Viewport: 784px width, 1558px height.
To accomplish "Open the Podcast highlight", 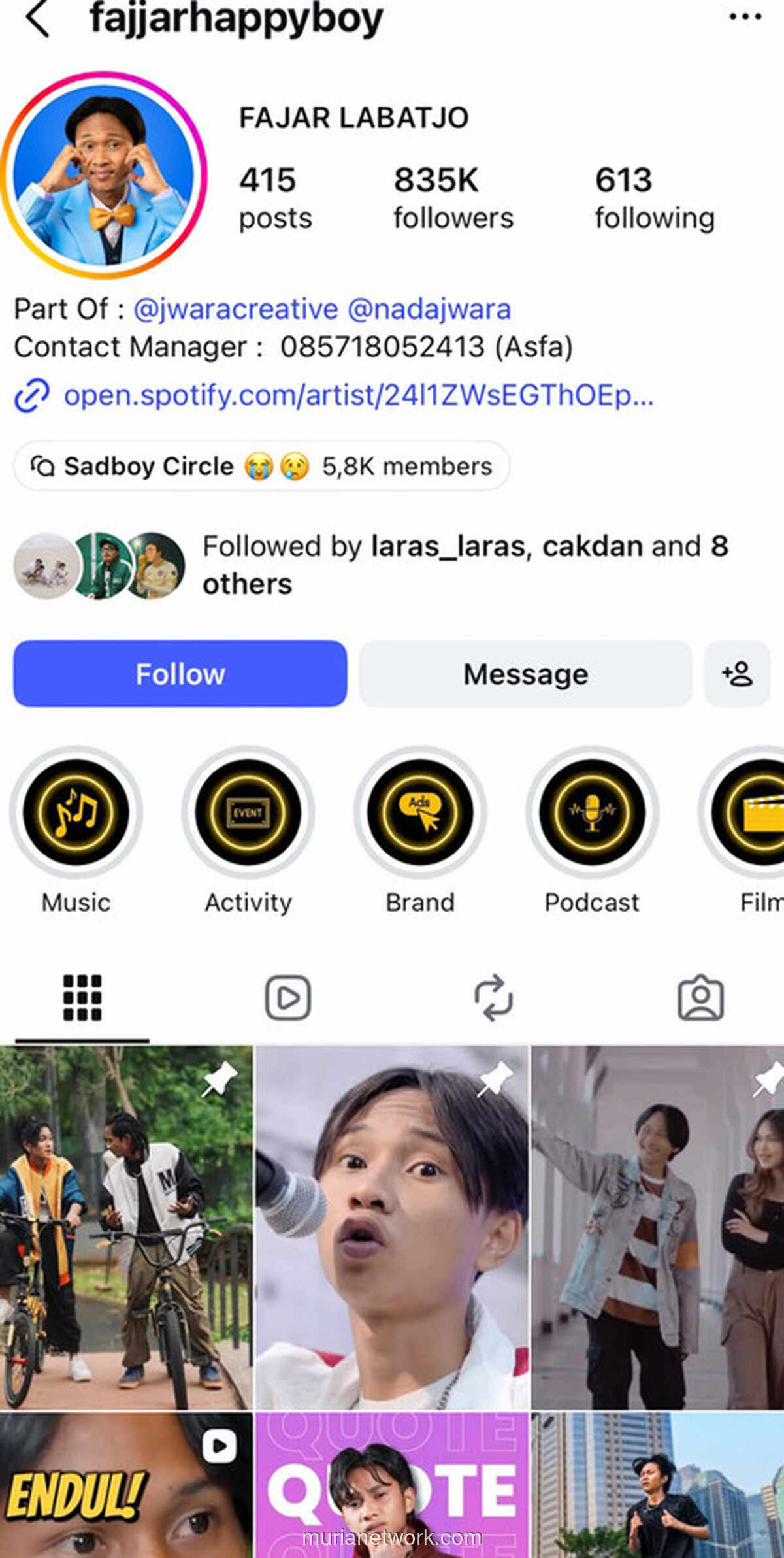I will [x=592, y=812].
